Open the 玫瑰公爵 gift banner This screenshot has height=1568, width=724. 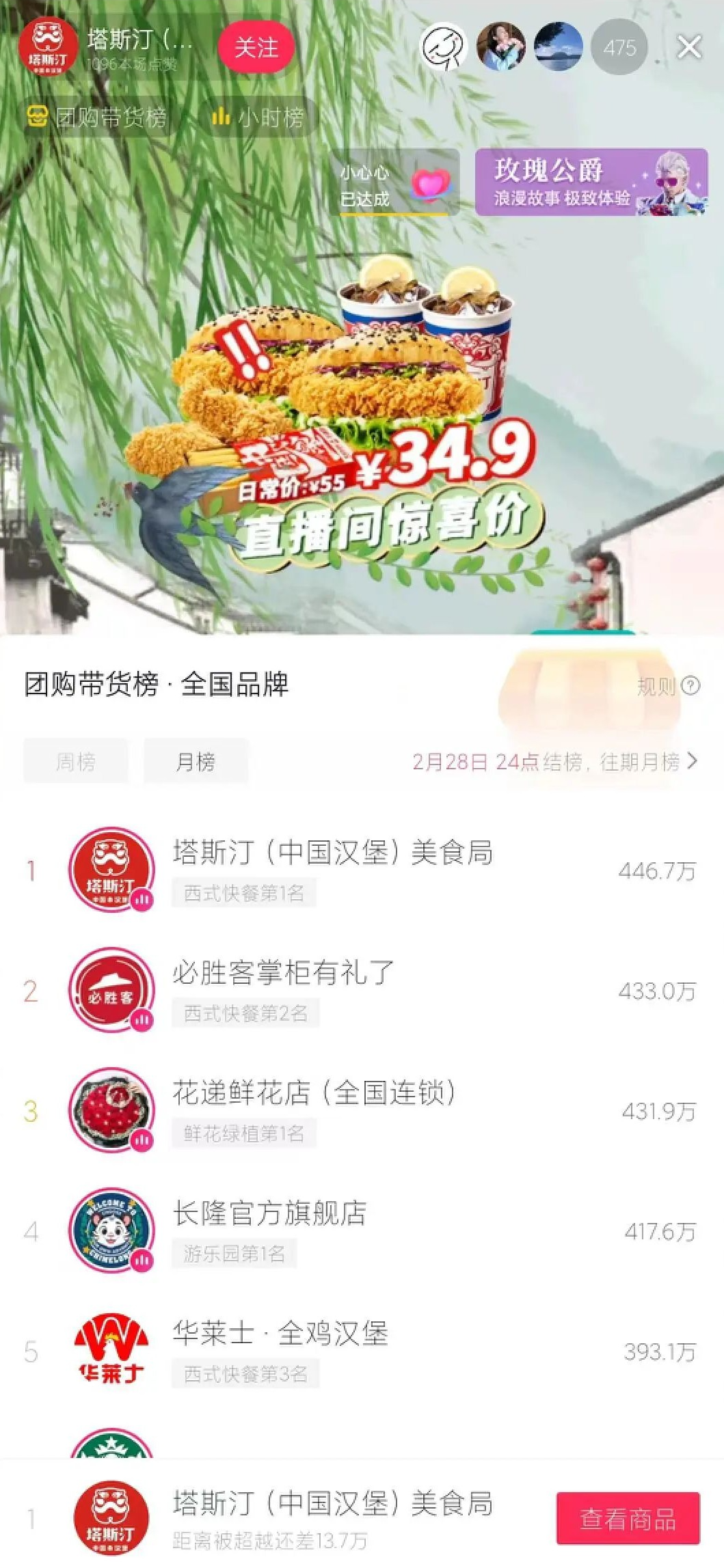click(x=591, y=182)
